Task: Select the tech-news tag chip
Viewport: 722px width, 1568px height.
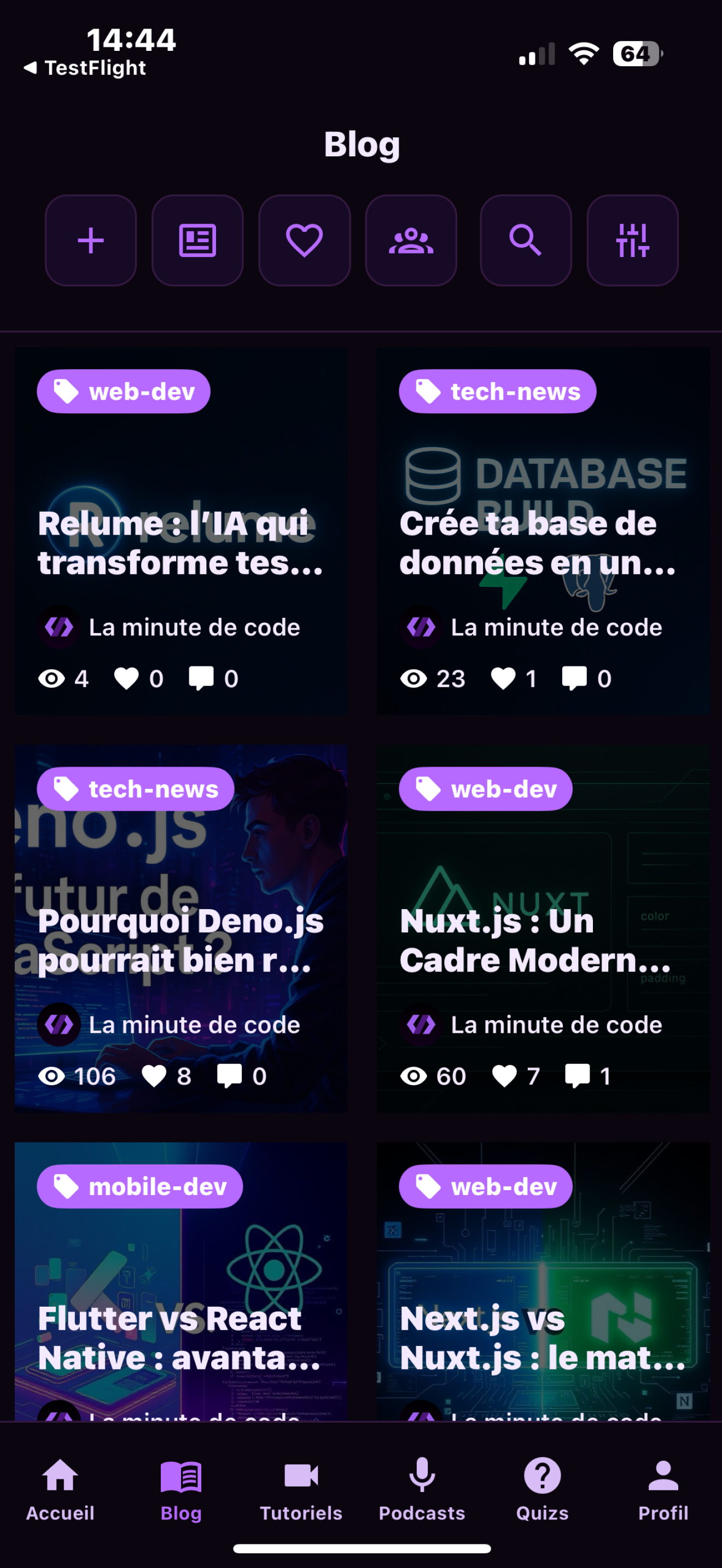Action: coord(497,391)
